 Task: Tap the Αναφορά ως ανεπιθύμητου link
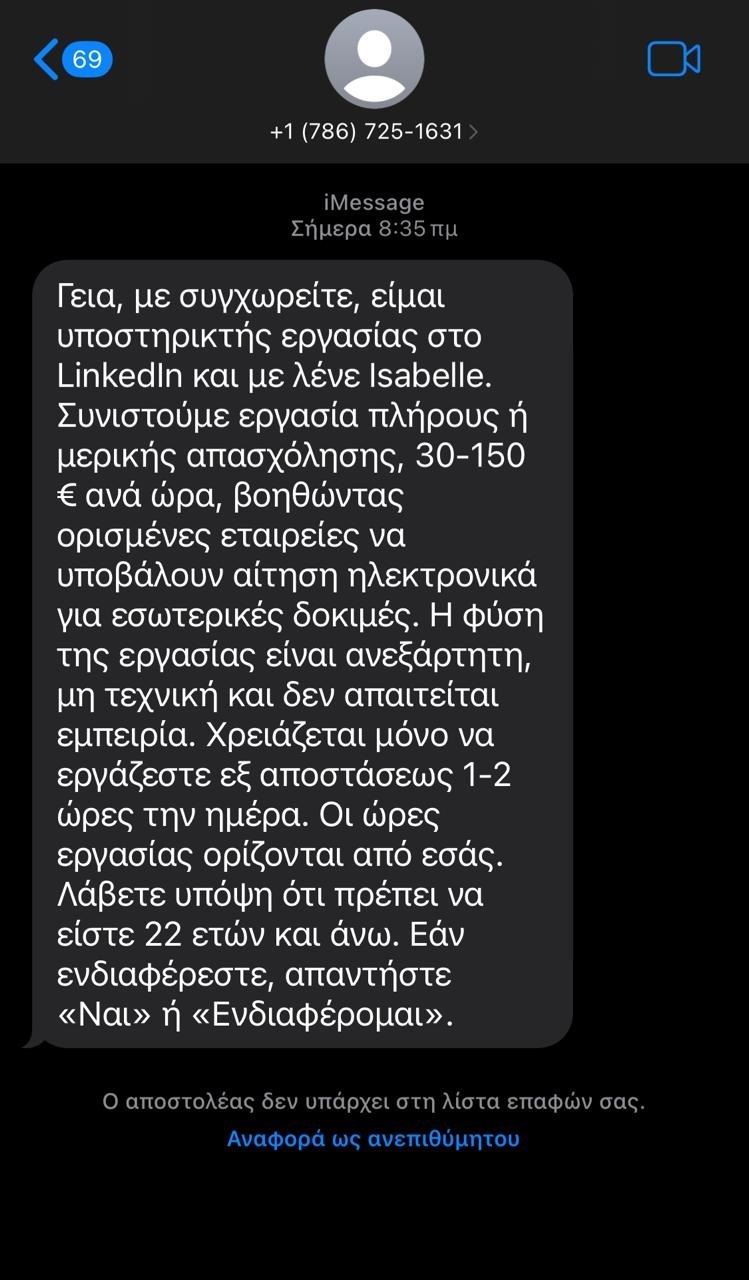coord(373,1139)
